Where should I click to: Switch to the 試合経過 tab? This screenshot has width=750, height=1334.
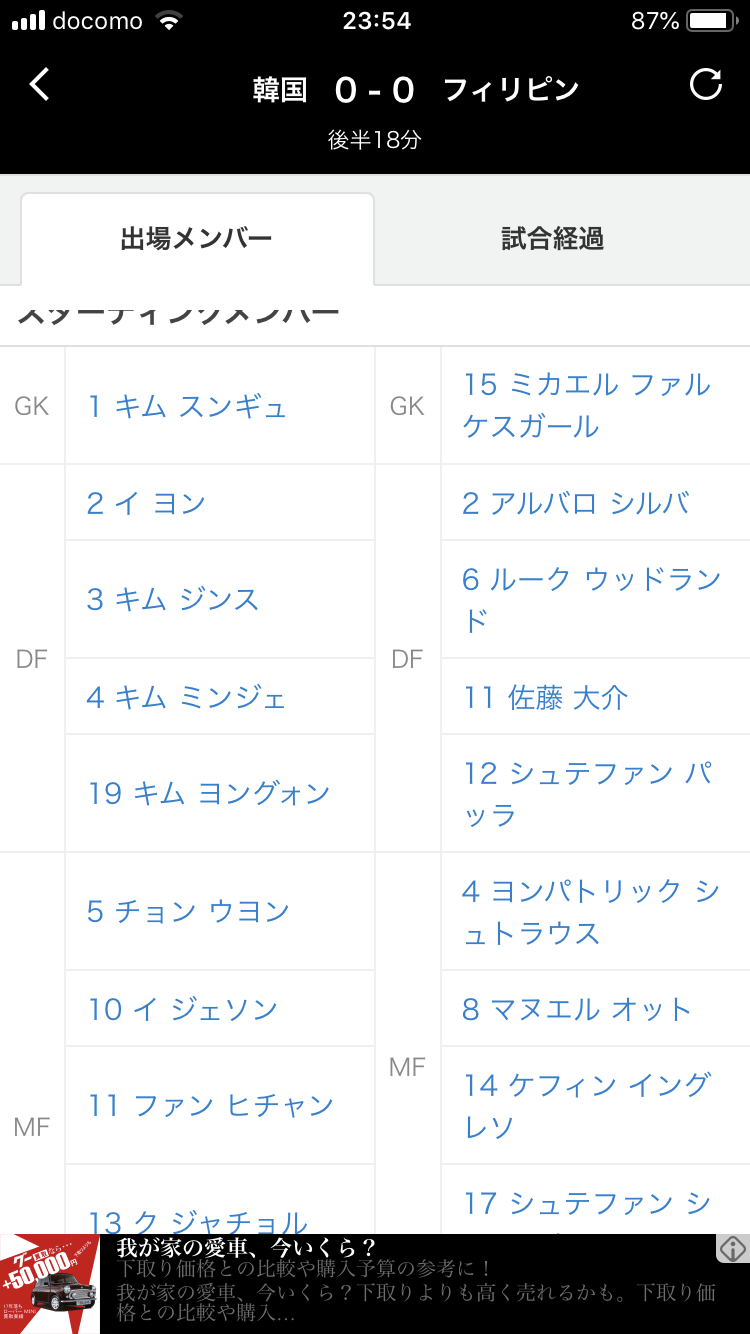click(x=553, y=239)
